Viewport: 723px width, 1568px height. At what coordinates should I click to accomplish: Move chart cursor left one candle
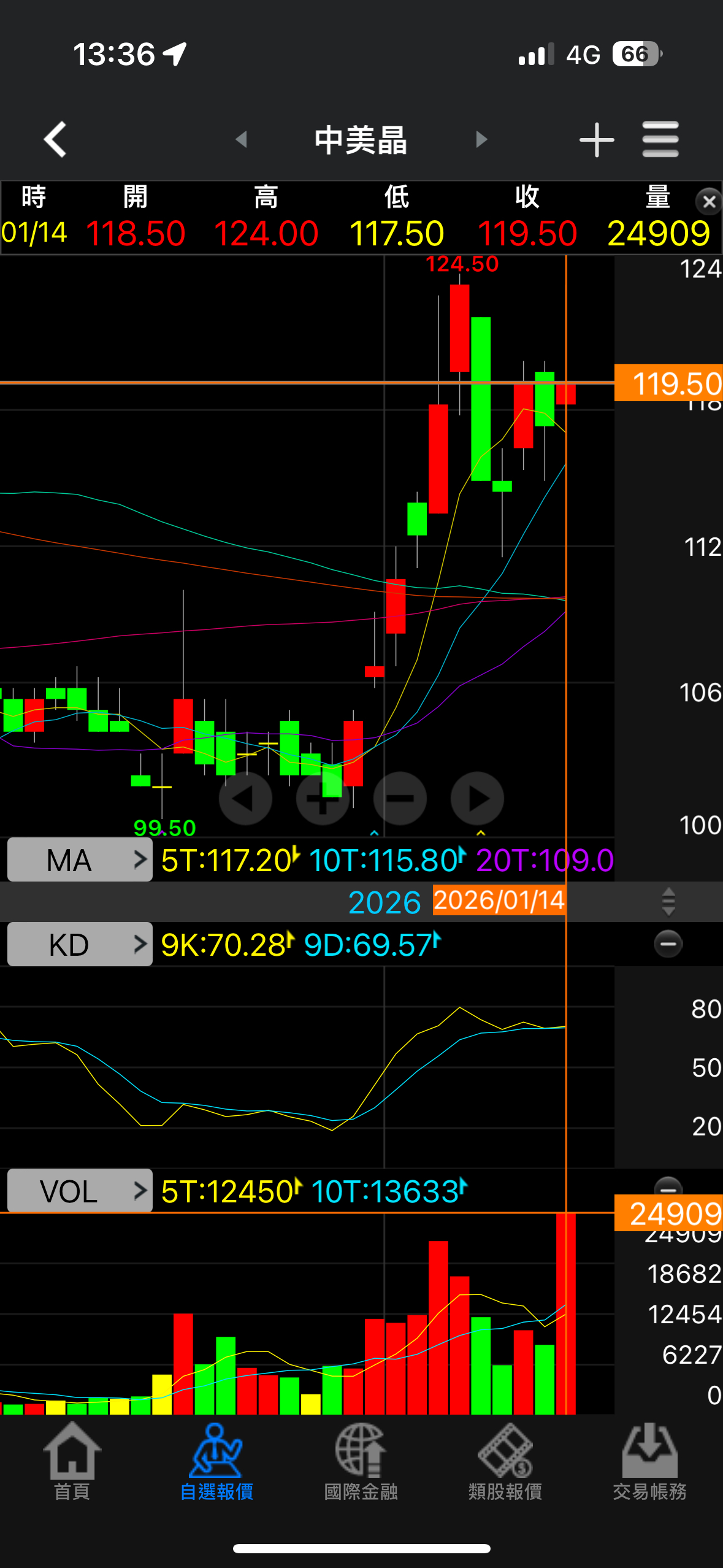click(245, 798)
